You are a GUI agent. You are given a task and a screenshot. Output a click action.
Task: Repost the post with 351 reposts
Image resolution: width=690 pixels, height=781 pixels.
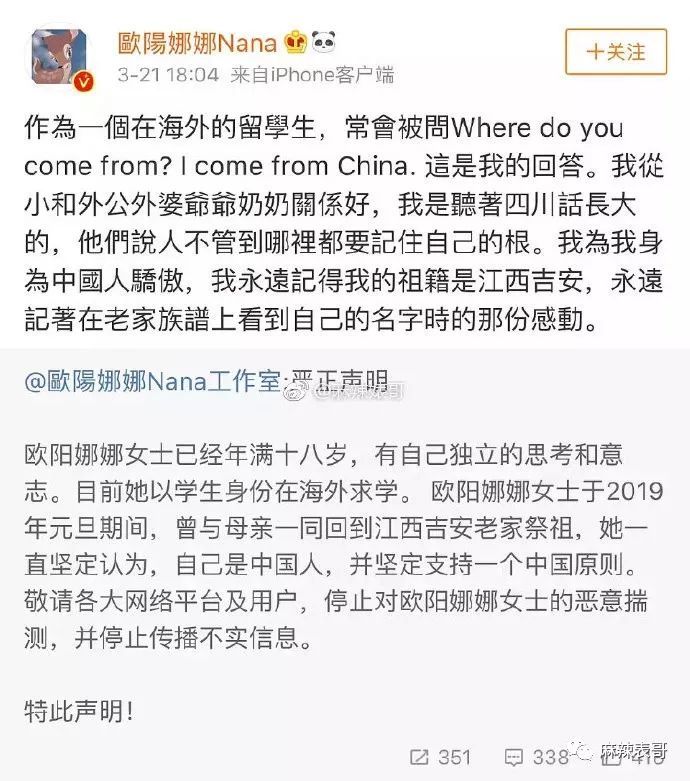coord(440,757)
